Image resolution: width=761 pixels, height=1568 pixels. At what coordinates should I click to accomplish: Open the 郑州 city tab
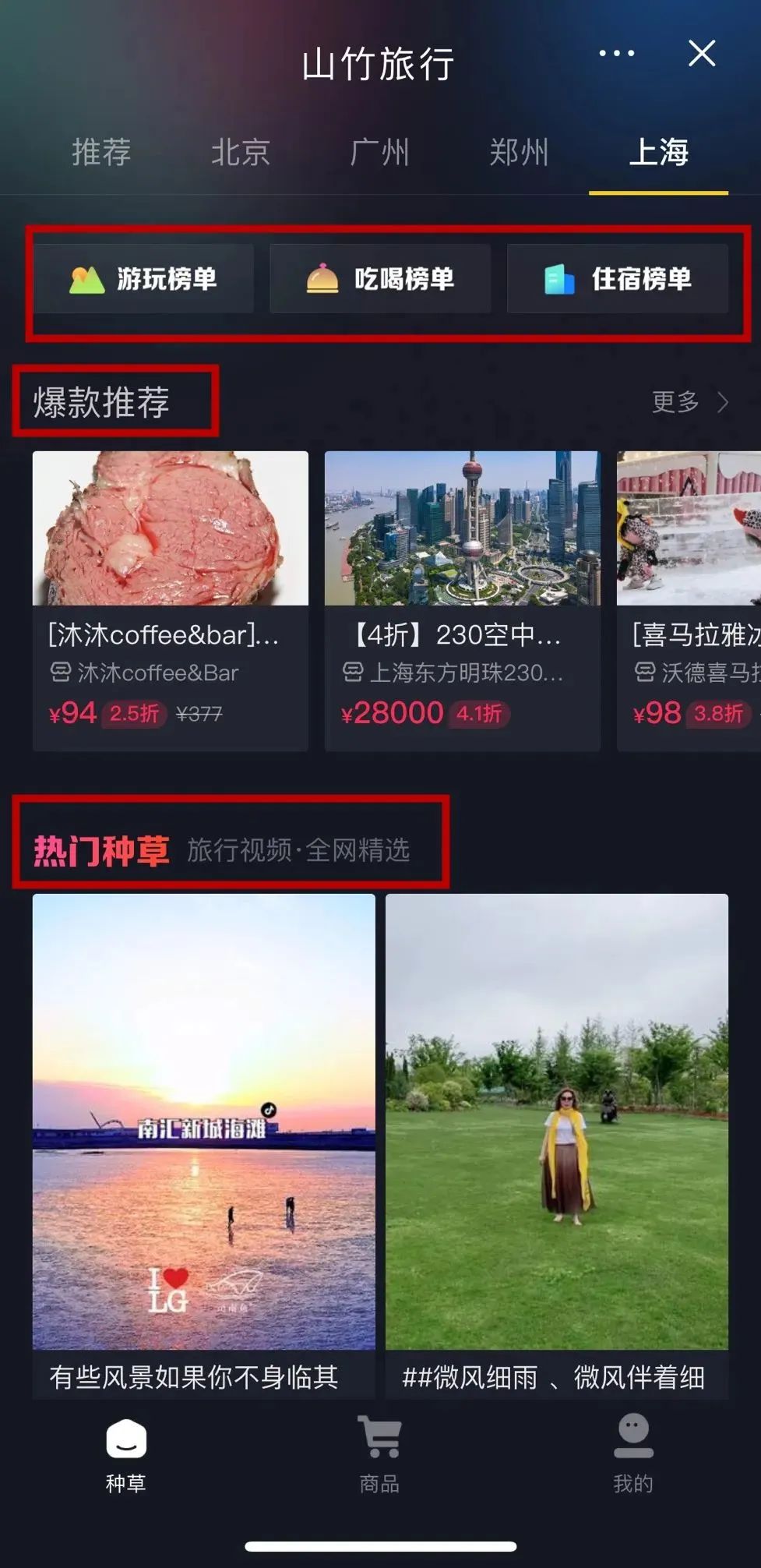(519, 152)
